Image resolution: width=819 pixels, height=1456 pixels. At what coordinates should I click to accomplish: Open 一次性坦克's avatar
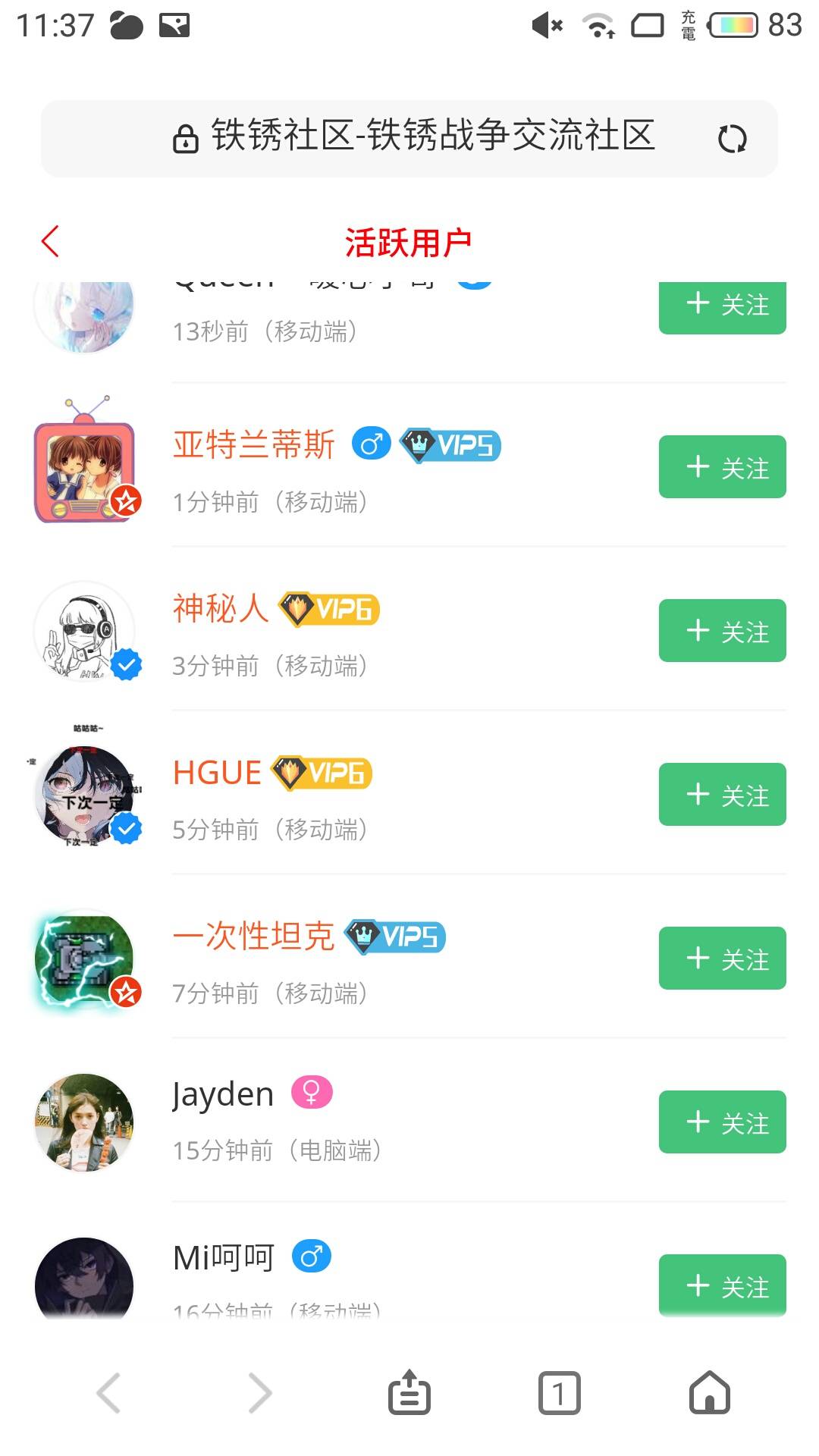click(85, 959)
